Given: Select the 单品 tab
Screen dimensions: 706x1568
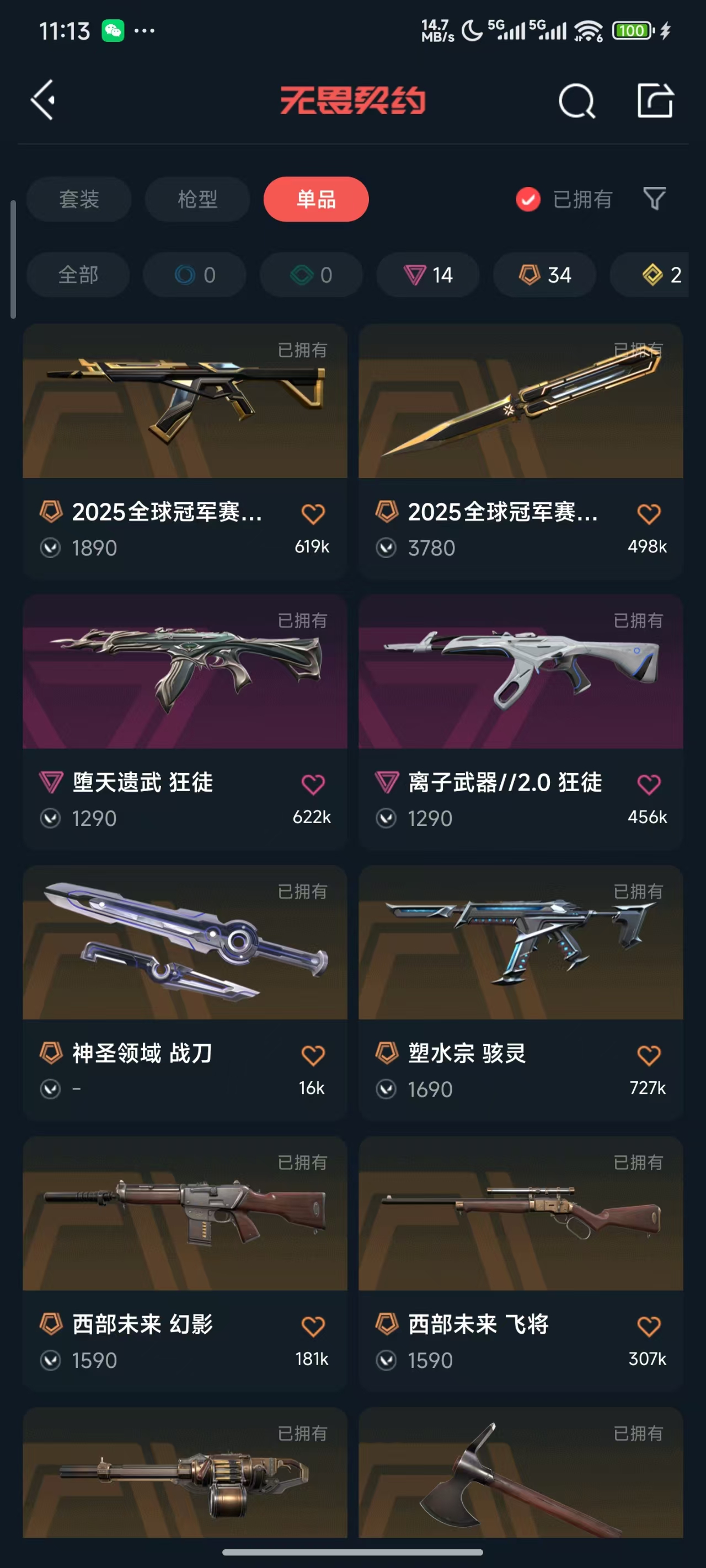Looking at the screenshot, I should coord(316,199).
